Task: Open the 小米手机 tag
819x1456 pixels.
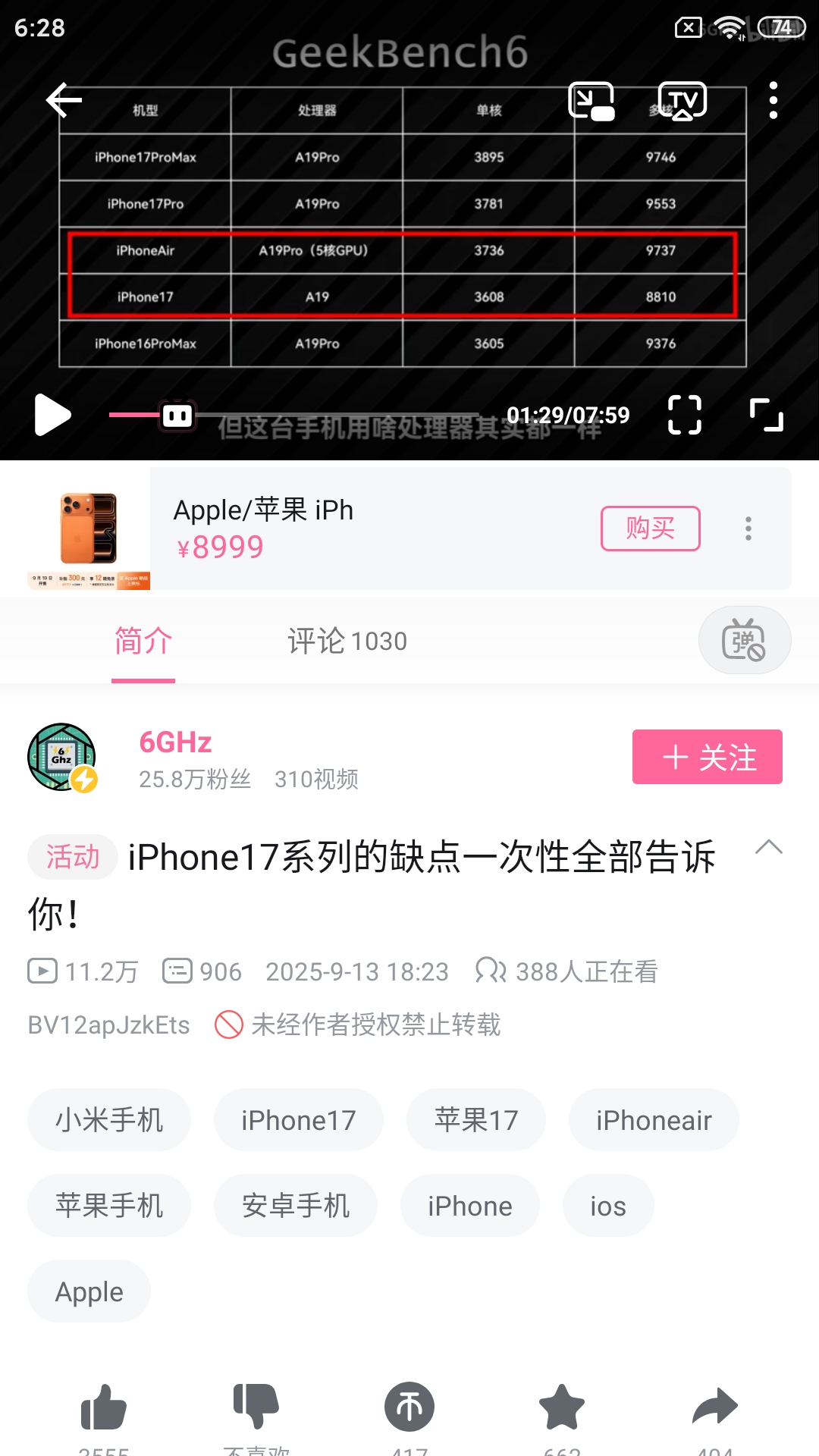Action: (109, 1120)
